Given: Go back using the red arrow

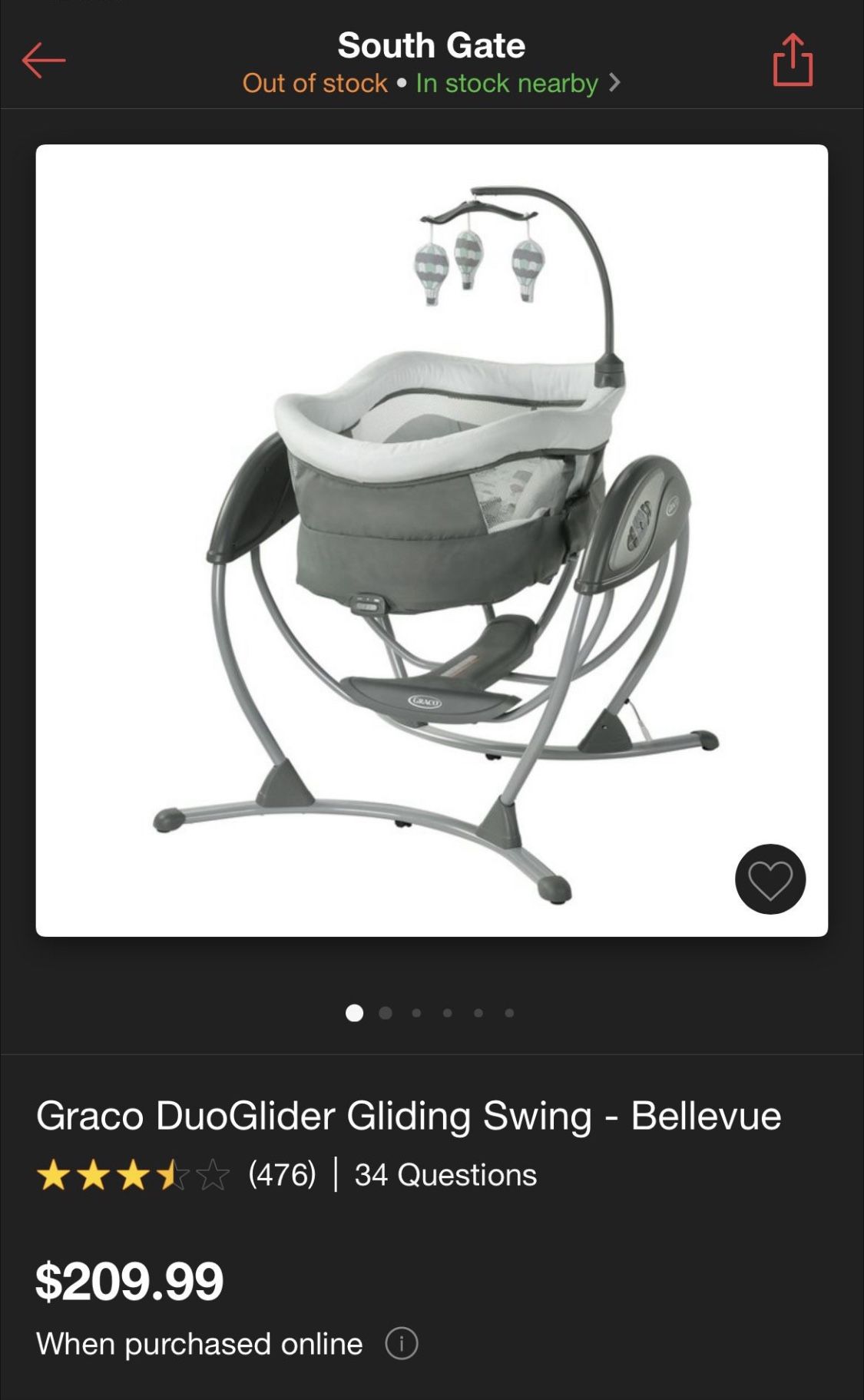Looking at the screenshot, I should [44, 60].
